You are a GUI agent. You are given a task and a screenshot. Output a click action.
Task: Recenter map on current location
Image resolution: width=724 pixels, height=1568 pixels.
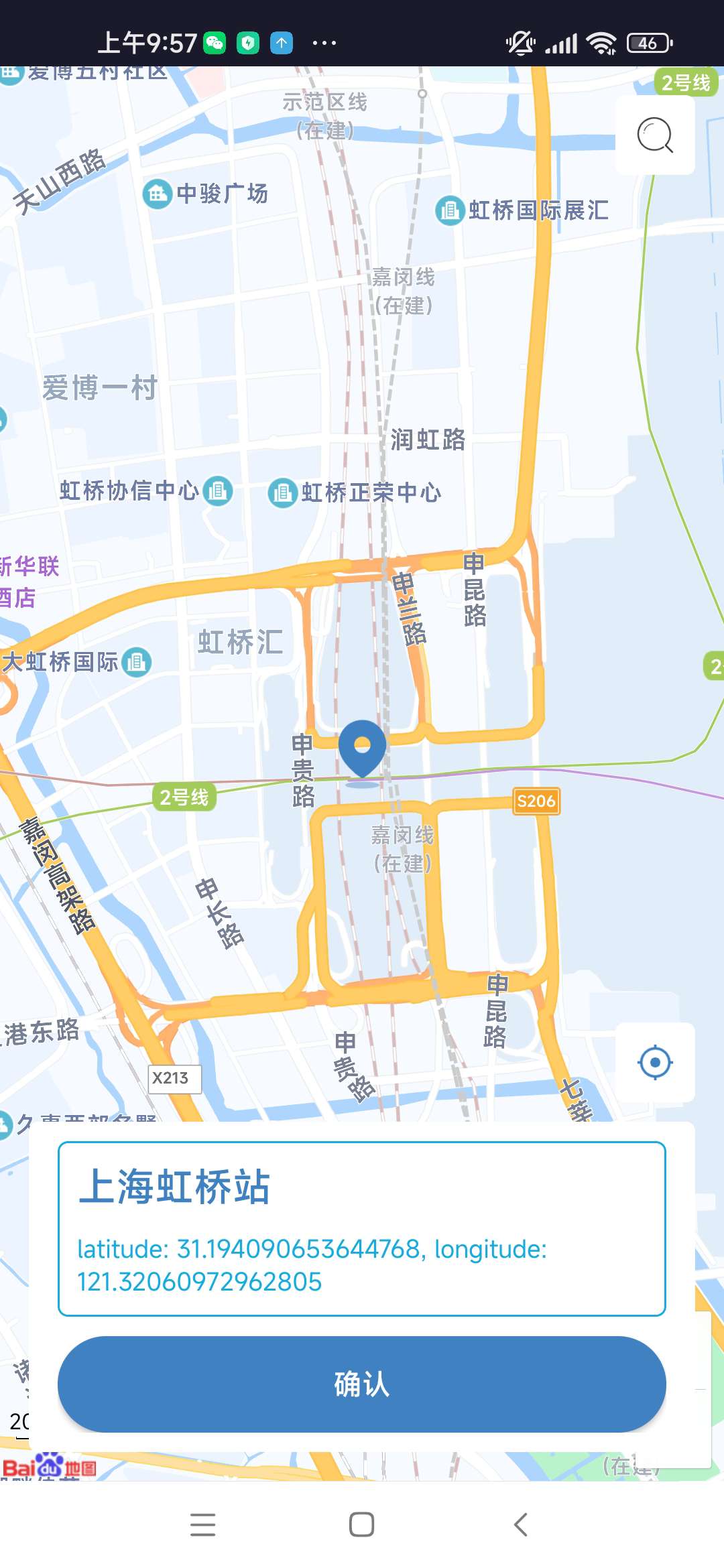coord(655,1062)
